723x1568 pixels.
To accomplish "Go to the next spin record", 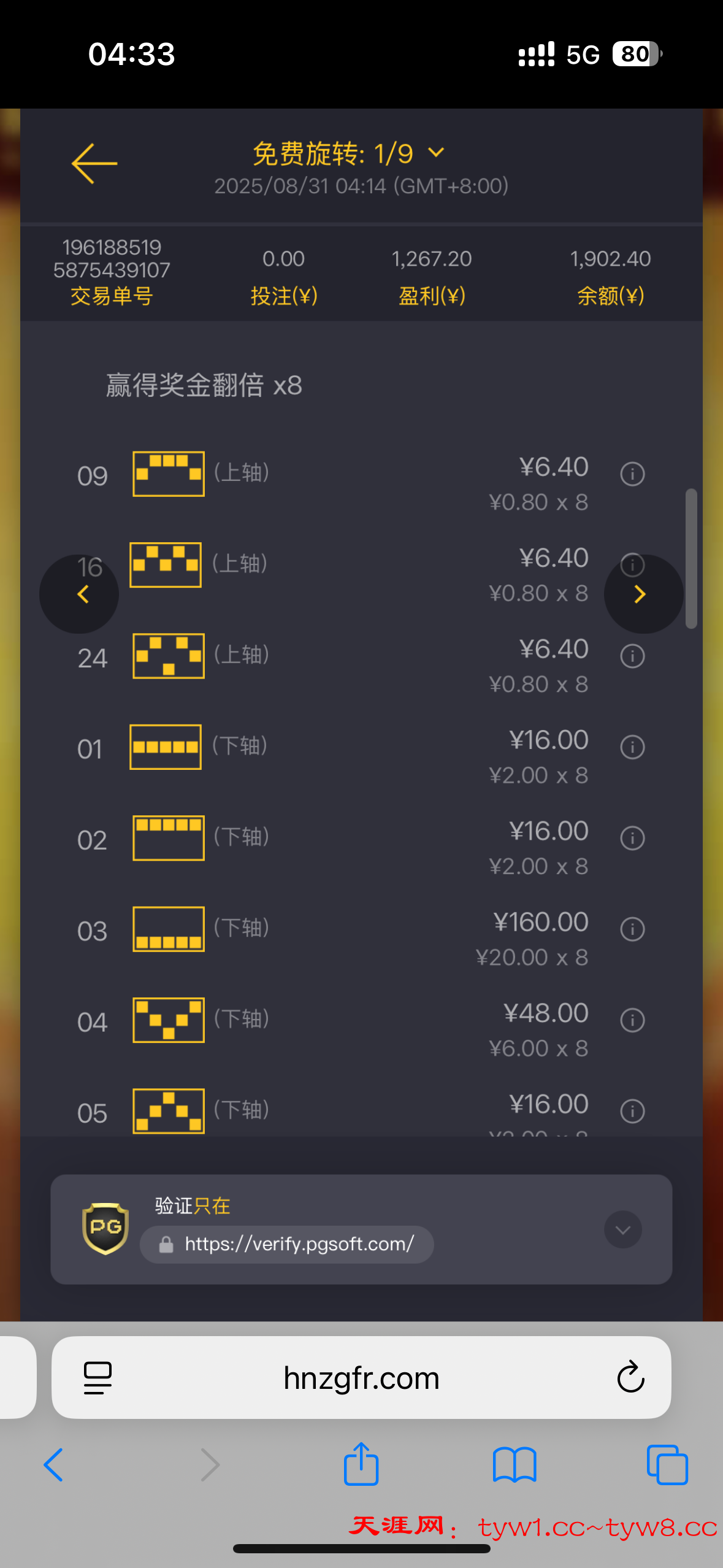I will 642,594.
